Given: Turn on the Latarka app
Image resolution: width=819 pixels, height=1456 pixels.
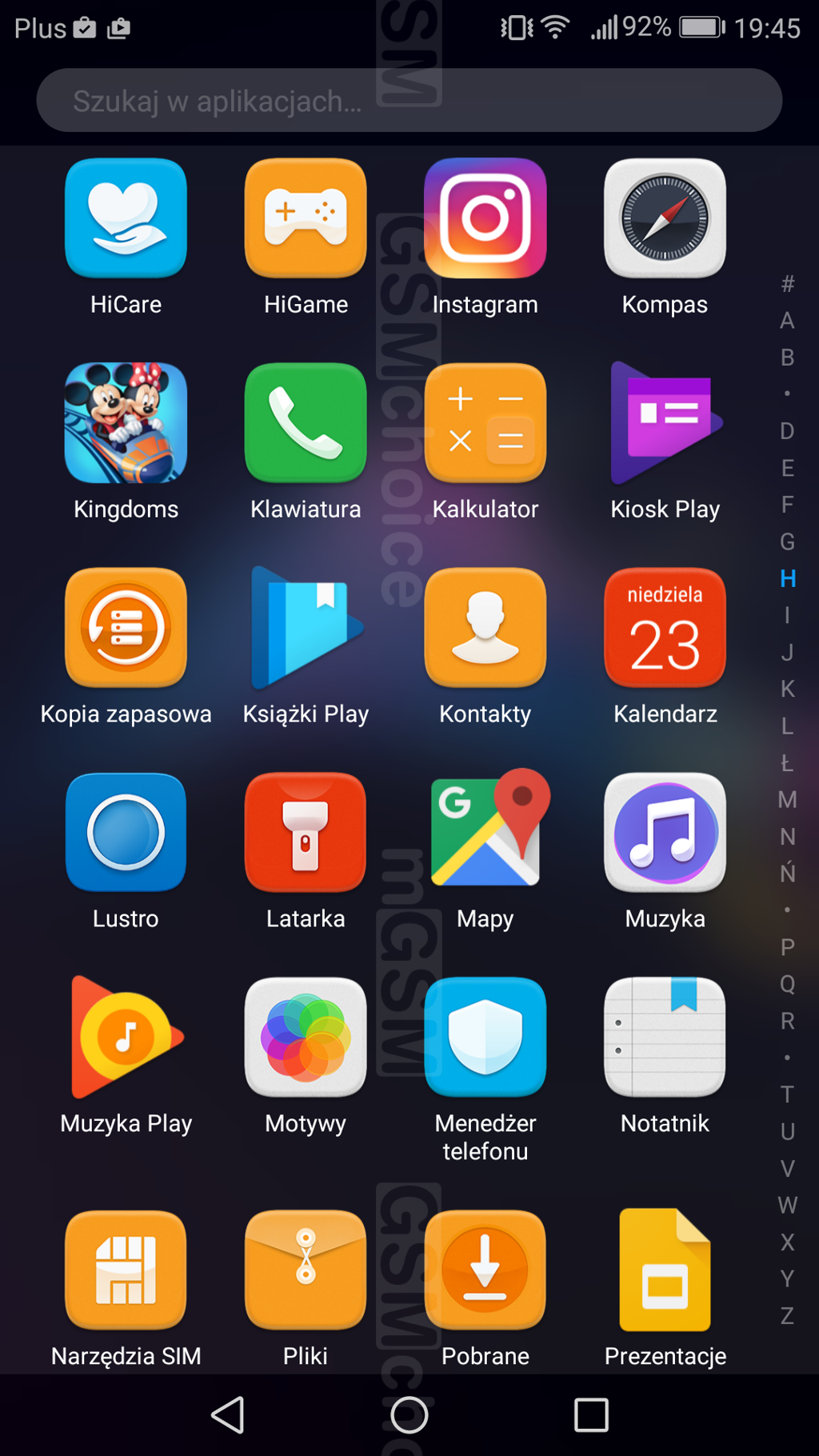Looking at the screenshot, I should tap(305, 833).
